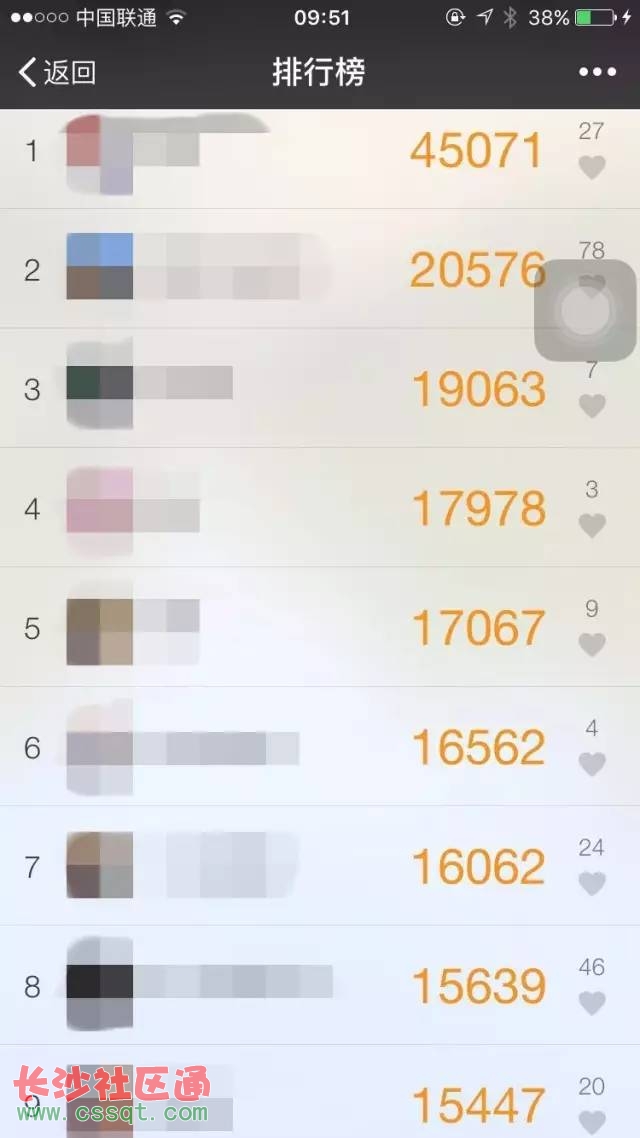Open the rank 2 row scoring 20576
640x1138 pixels.
point(320,269)
